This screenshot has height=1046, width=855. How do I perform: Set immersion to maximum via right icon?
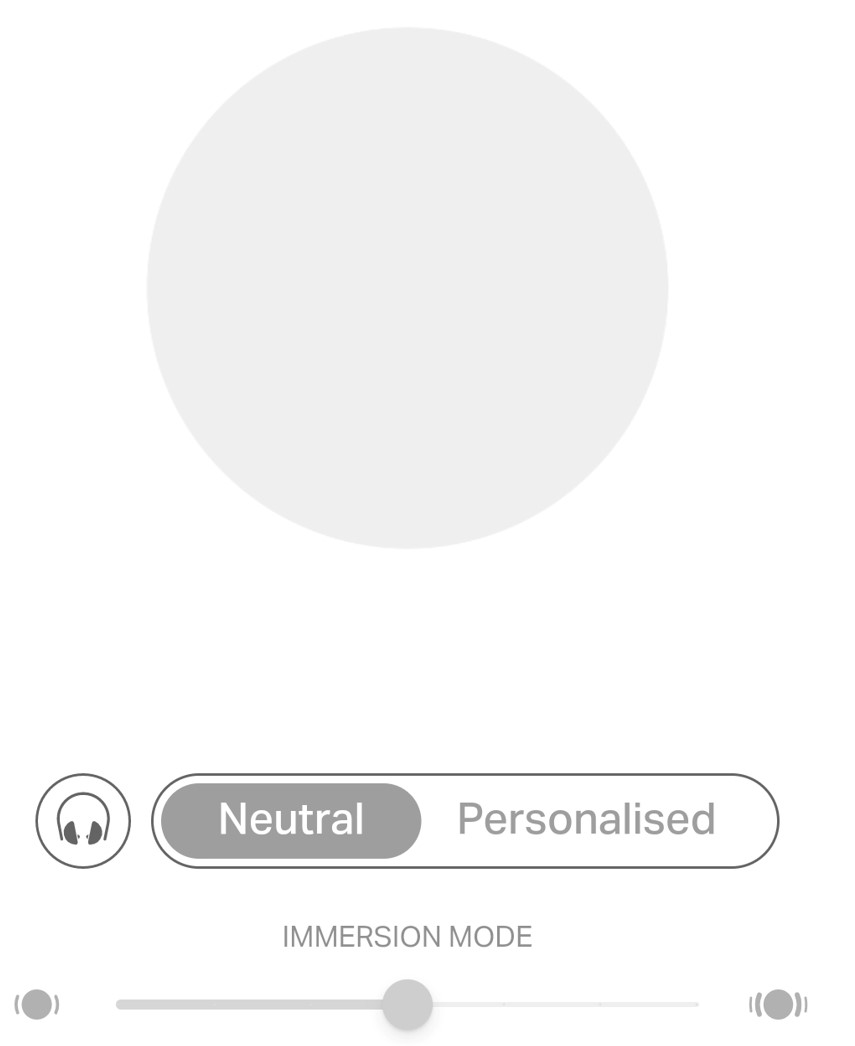point(778,1004)
